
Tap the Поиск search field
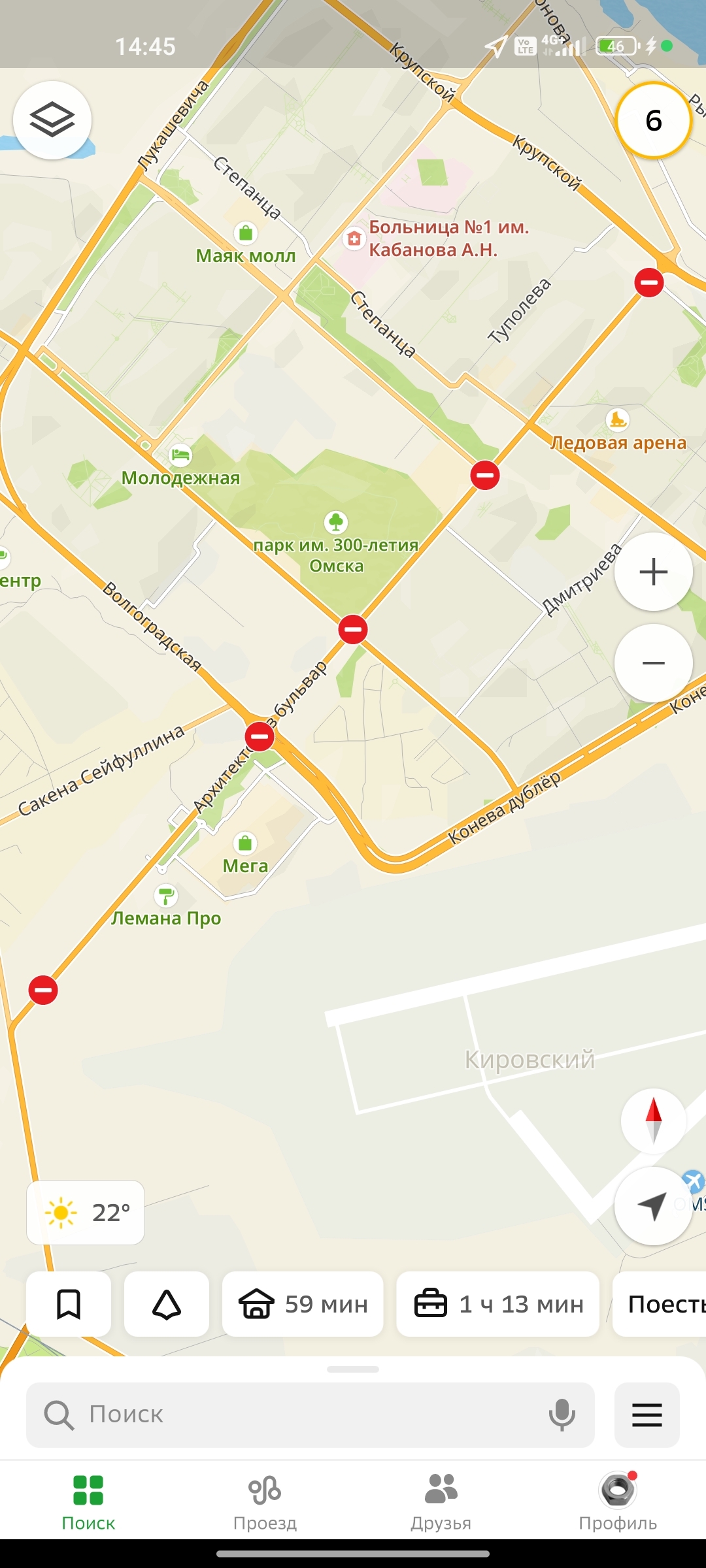pos(294,1414)
